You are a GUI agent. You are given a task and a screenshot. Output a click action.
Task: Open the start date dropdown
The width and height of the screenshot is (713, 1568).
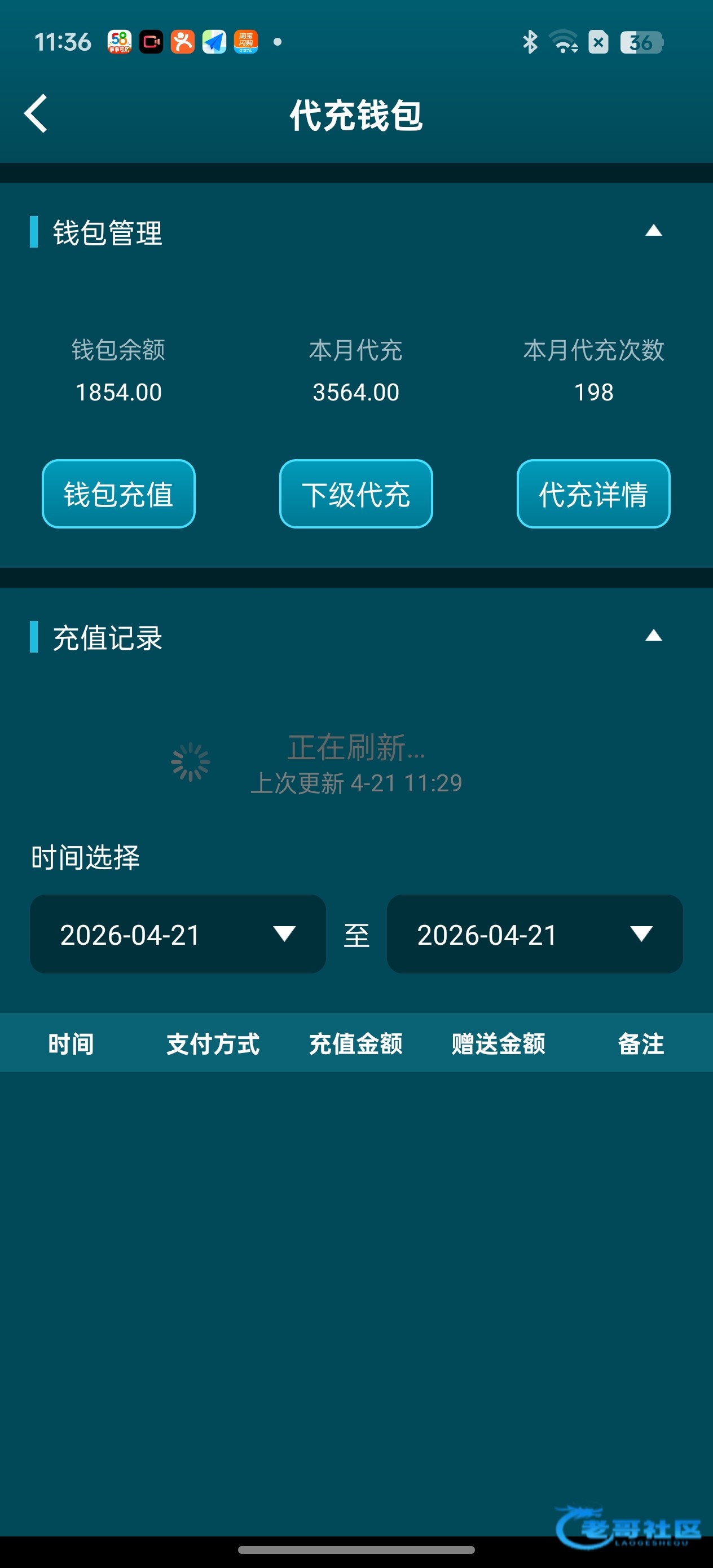coord(178,933)
